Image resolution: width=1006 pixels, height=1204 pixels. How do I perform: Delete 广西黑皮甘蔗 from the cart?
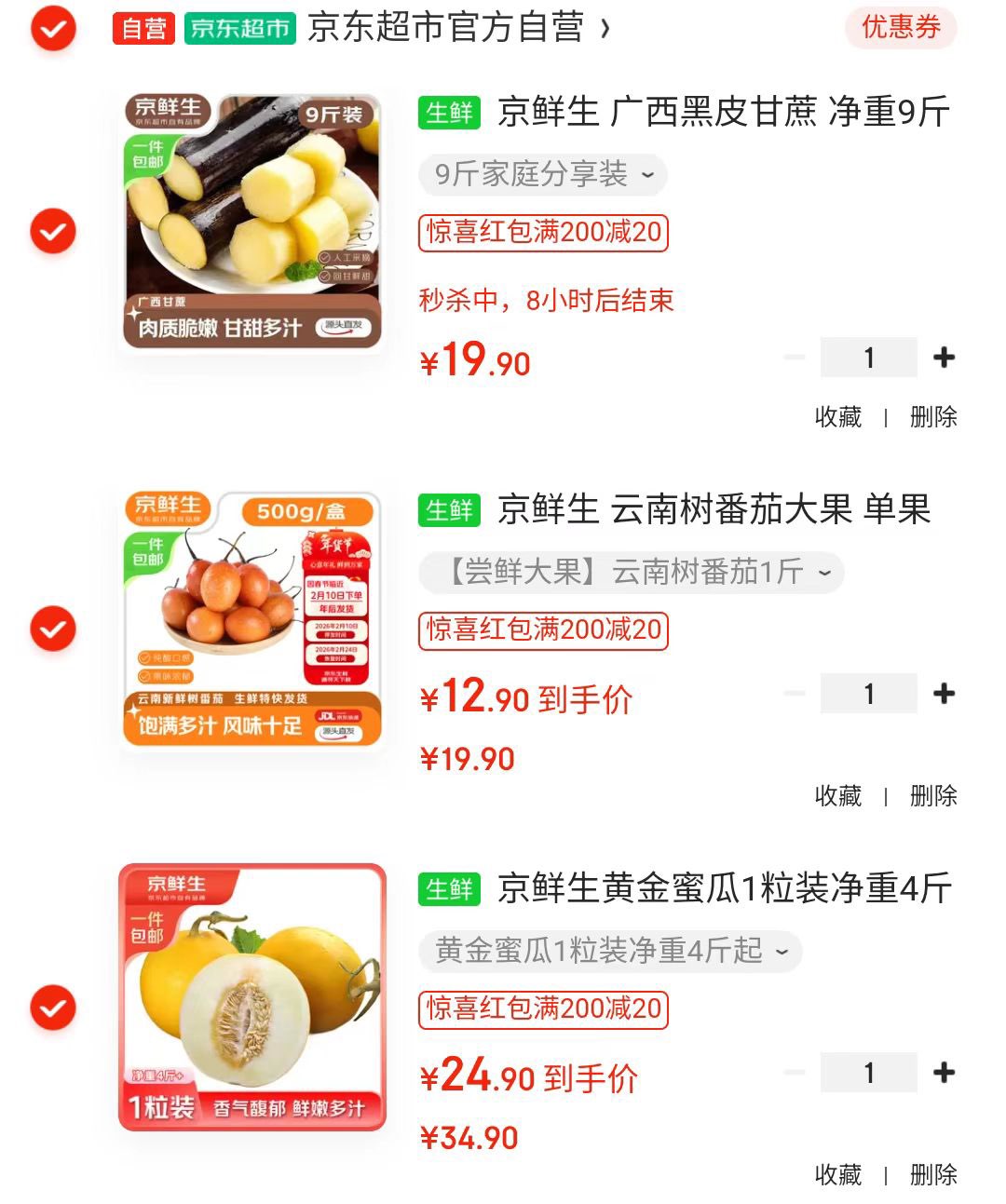[933, 416]
